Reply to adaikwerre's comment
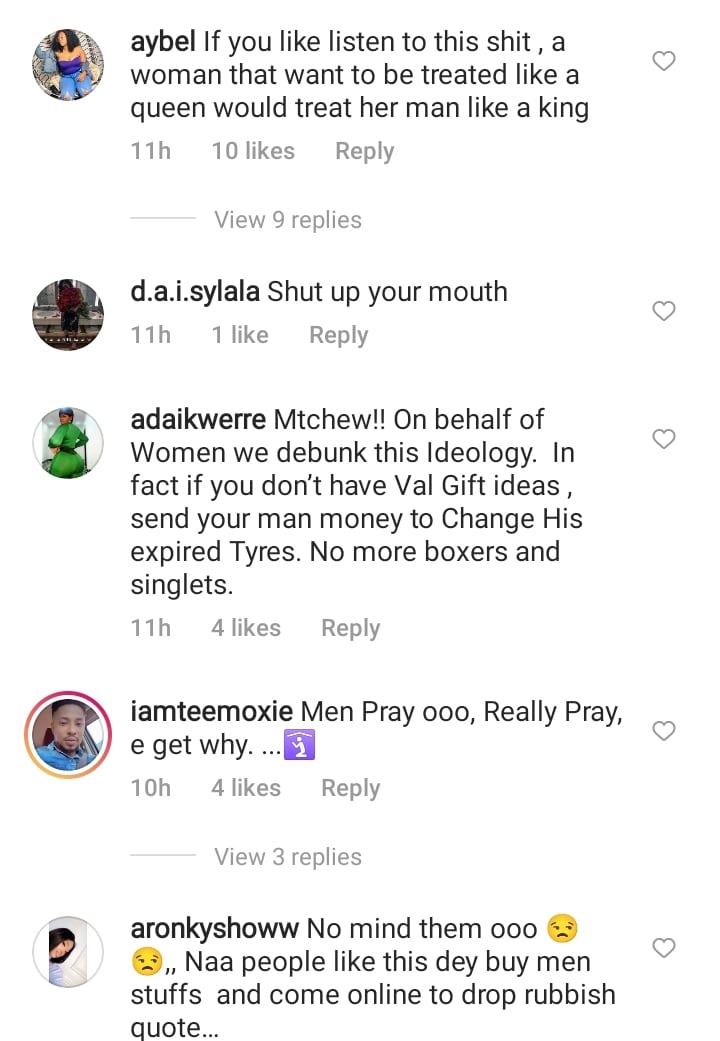Image resolution: width=720 pixels, height=1041 pixels. click(x=350, y=629)
